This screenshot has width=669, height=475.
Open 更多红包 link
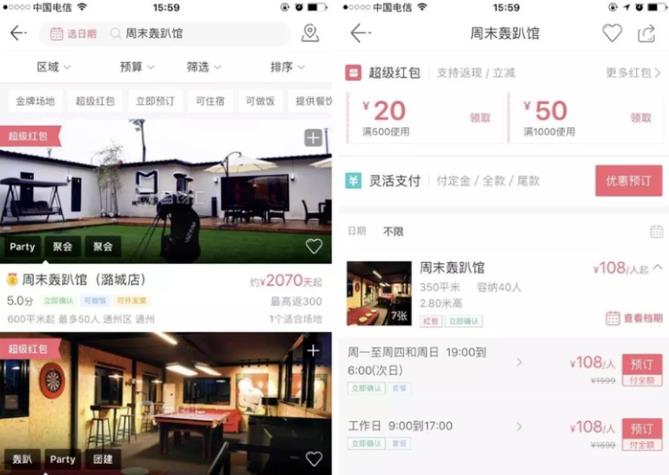point(635,73)
